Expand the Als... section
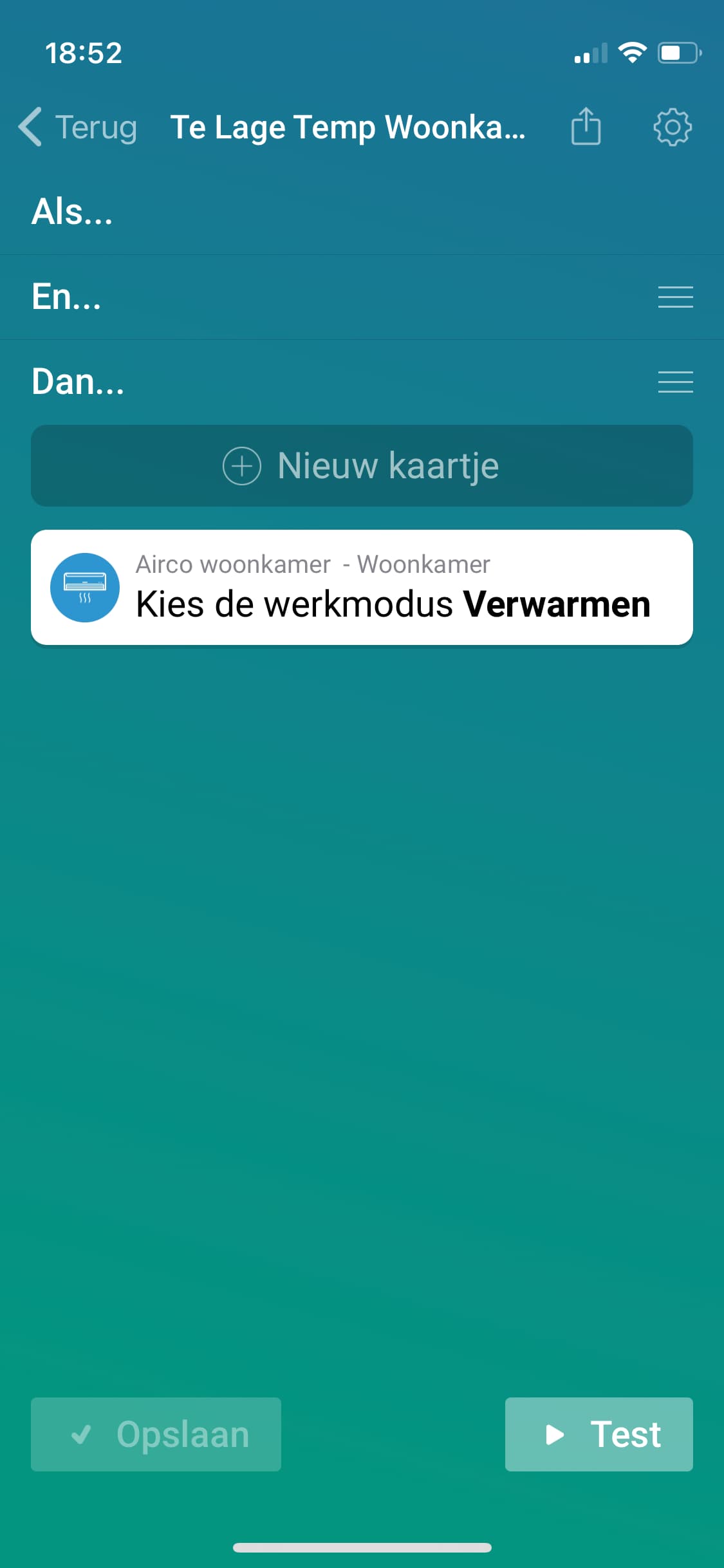The height and width of the screenshot is (1568, 724). [x=72, y=212]
